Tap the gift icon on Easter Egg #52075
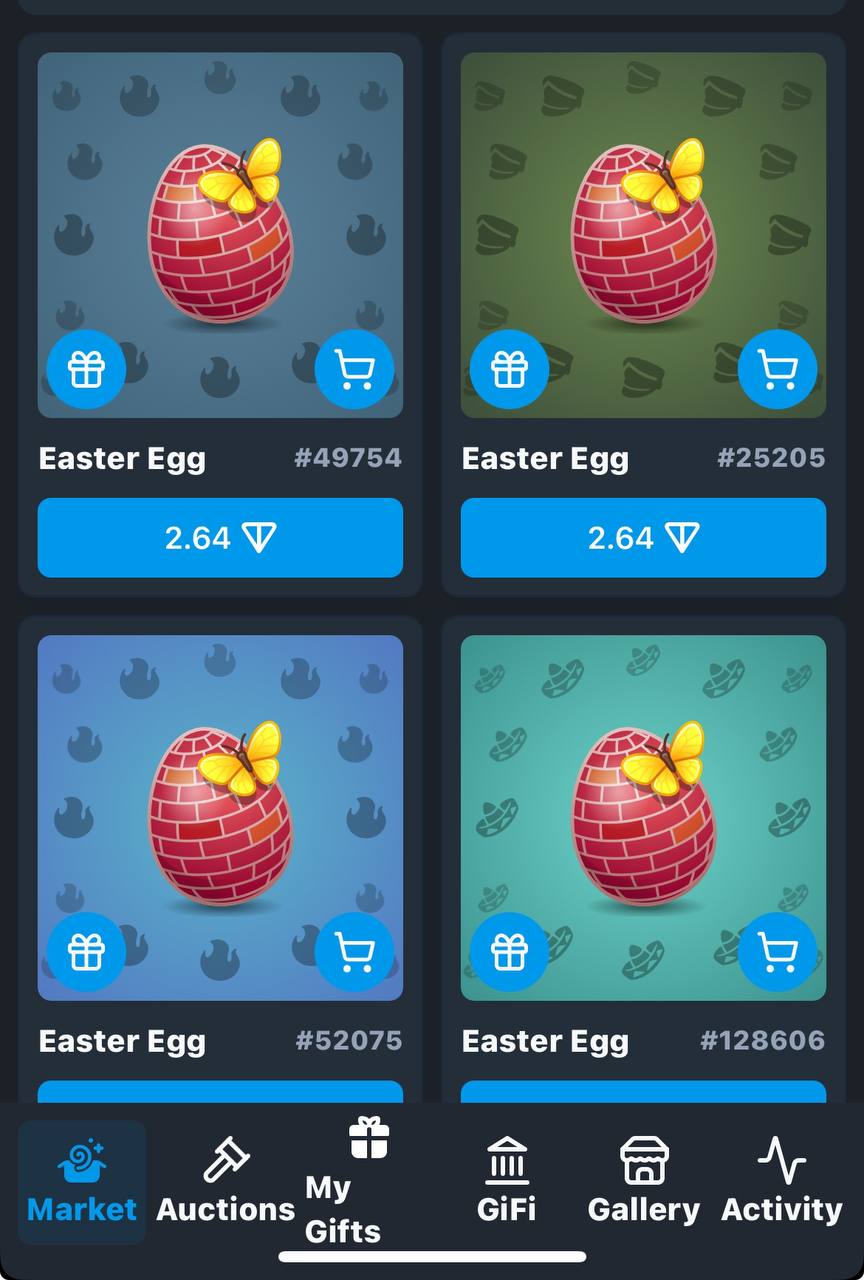This screenshot has height=1280, width=864. click(x=86, y=952)
